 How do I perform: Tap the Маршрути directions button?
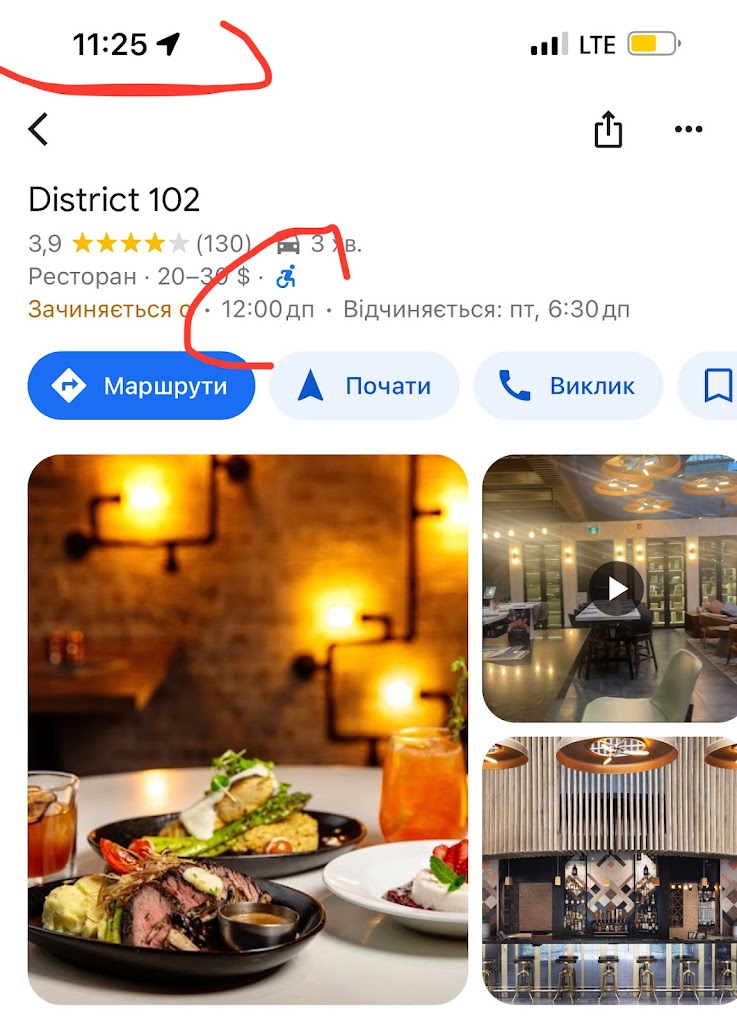click(141, 386)
